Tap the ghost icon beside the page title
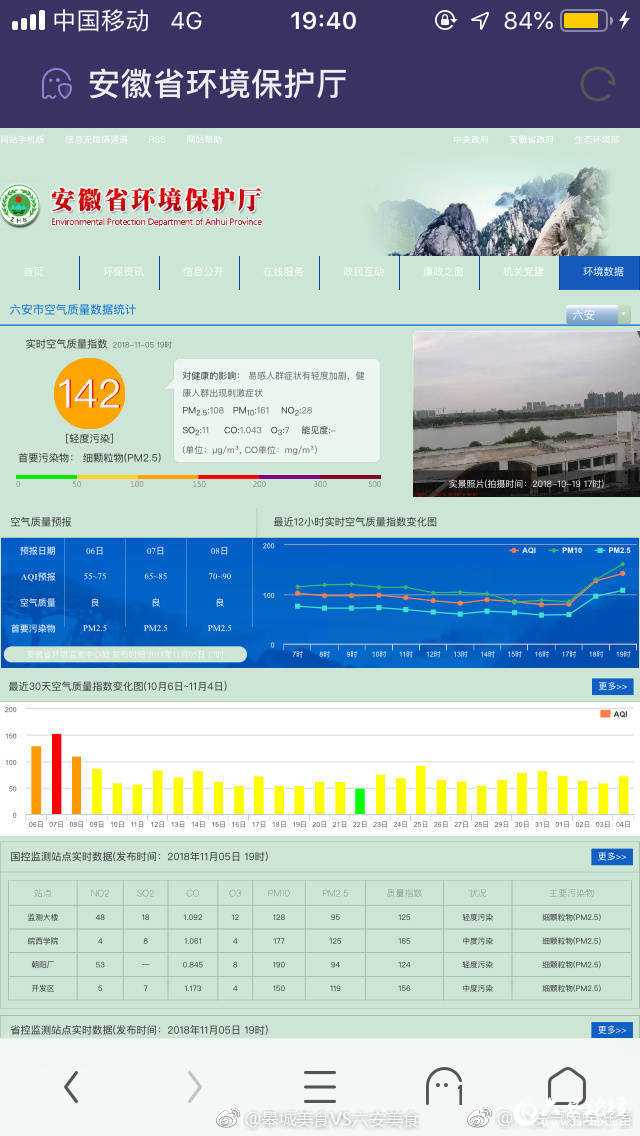This screenshot has width=640, height=1136. tap(57, 85)
